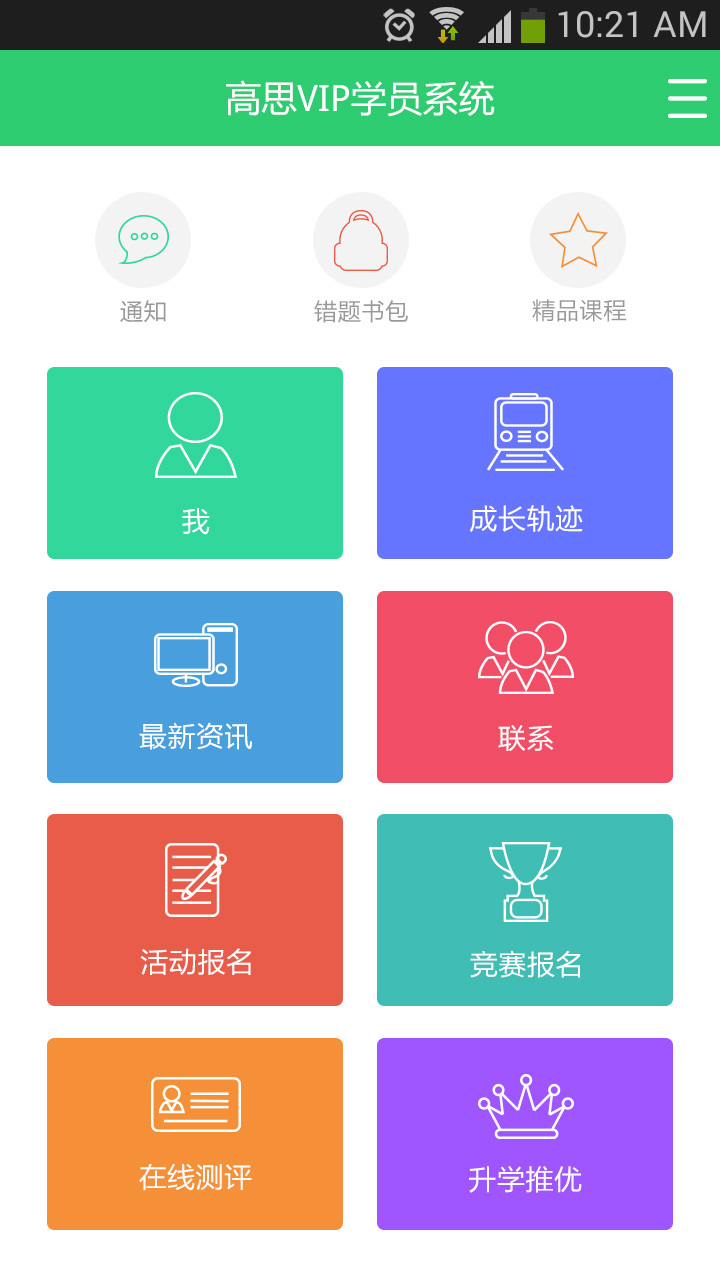Open the hamburger menu
Viewport: 720px width, 1280px height.
pyautogui.click(x=687, y=98)
